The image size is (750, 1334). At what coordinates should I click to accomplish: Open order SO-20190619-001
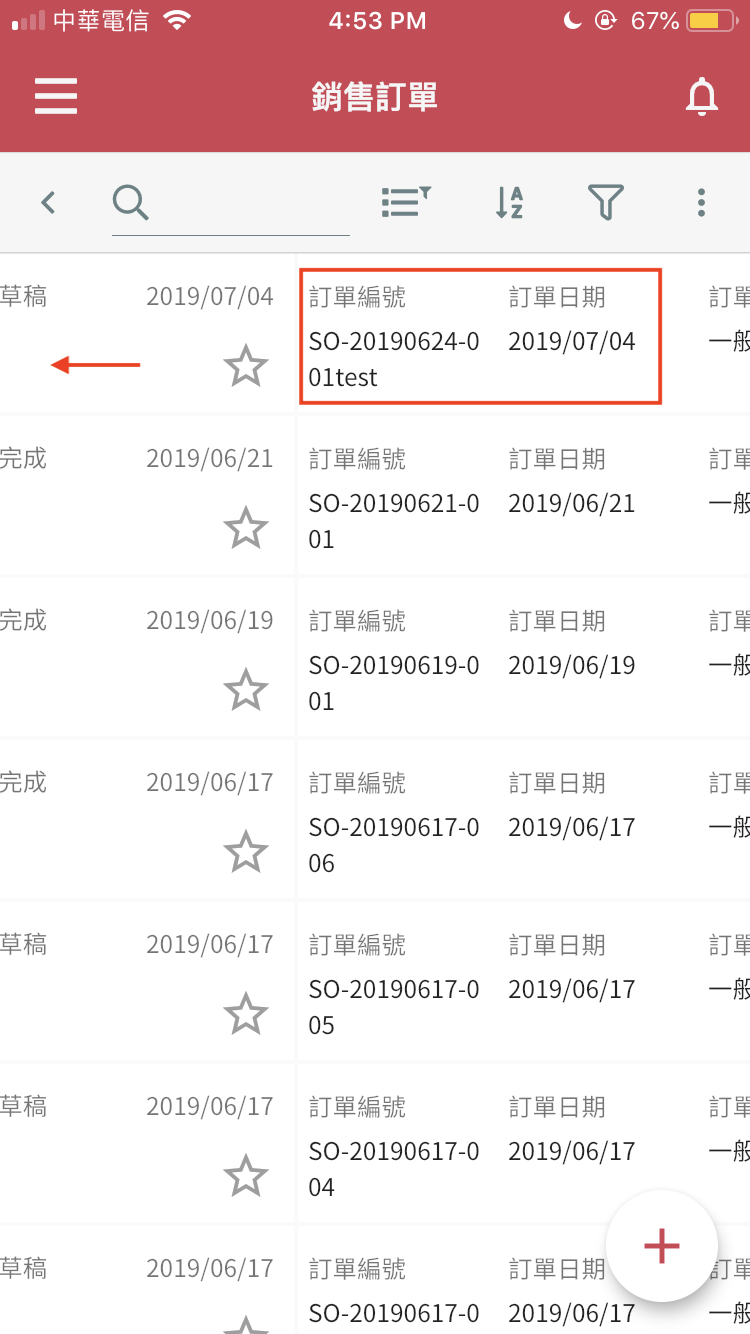394,683
